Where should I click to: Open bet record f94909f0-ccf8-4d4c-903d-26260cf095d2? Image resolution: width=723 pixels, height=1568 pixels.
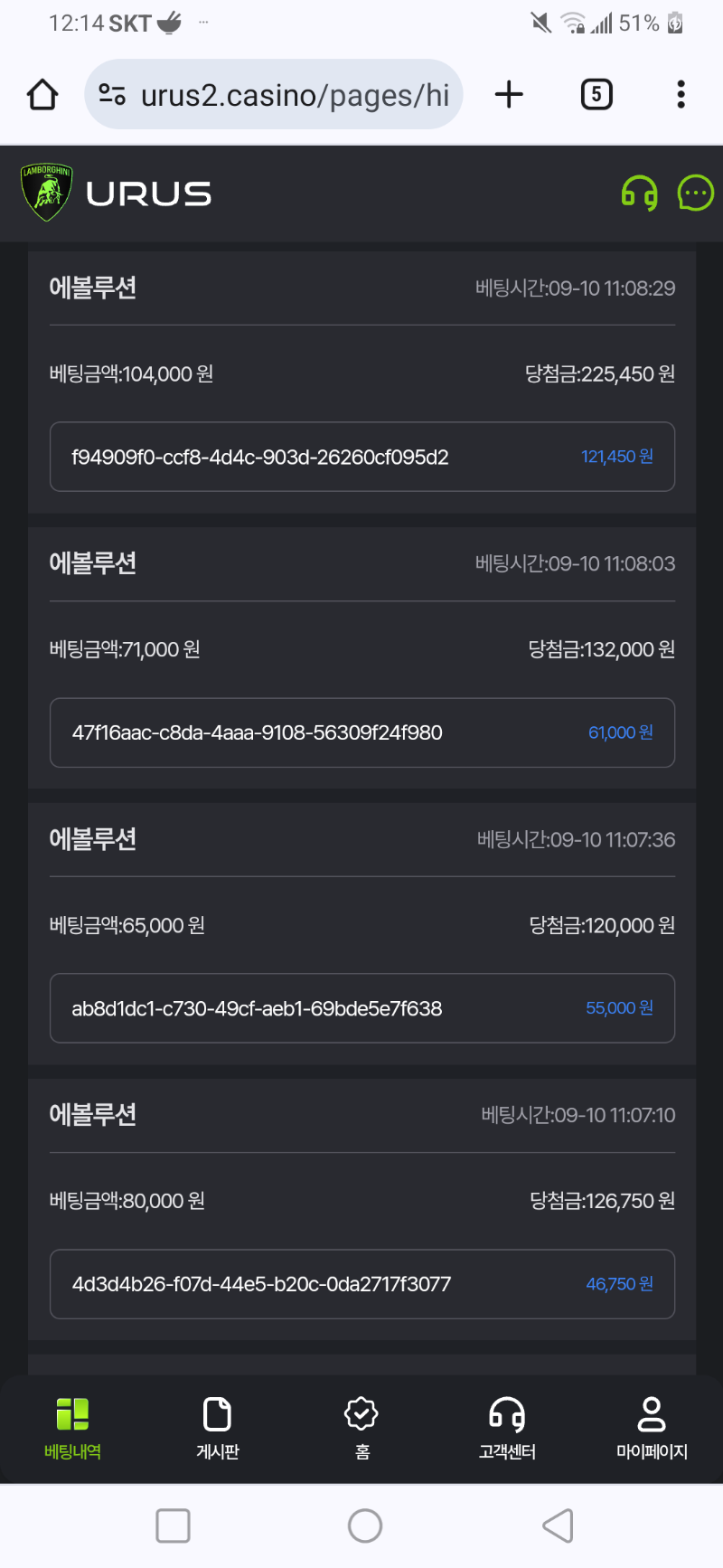coord(362,457)
